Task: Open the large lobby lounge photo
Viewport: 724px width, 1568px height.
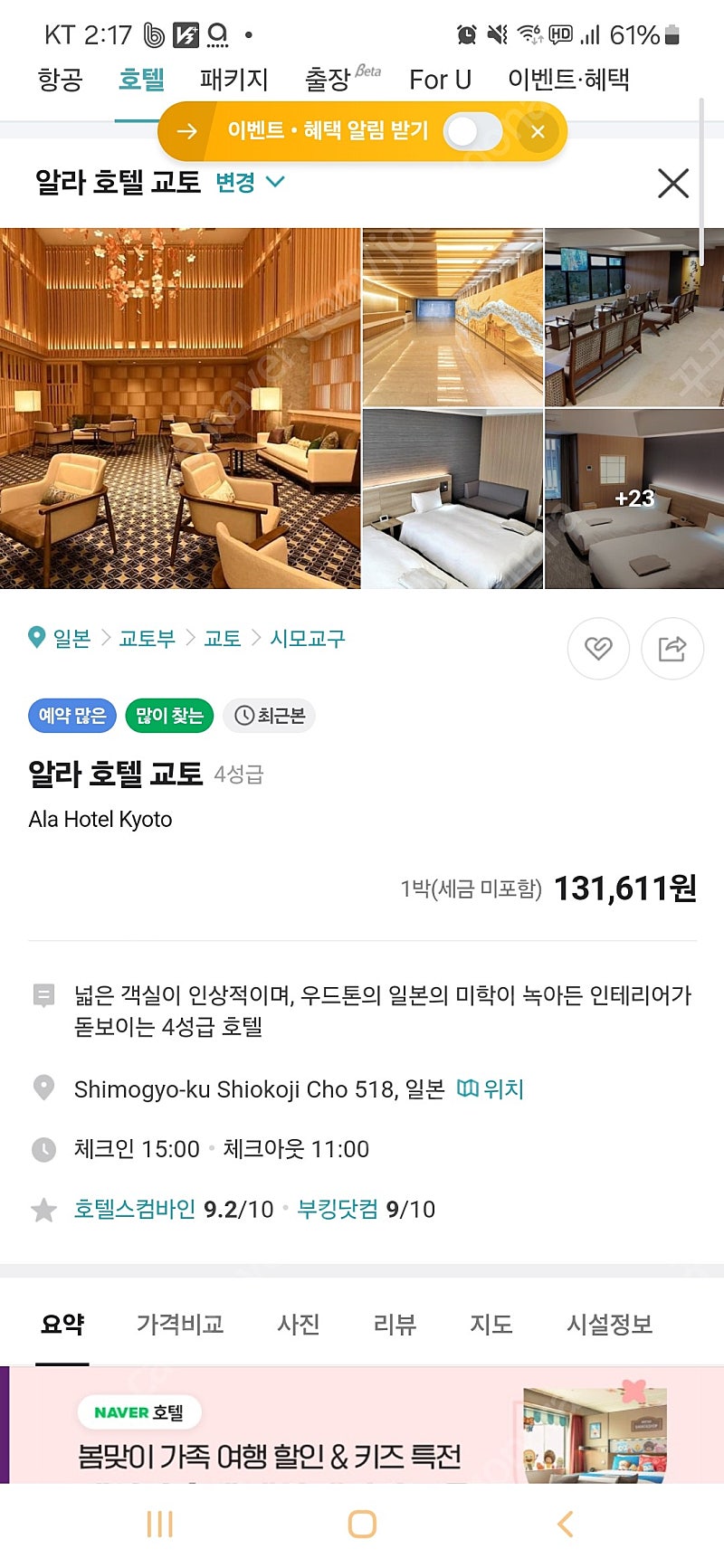Action: pos(180,408)
